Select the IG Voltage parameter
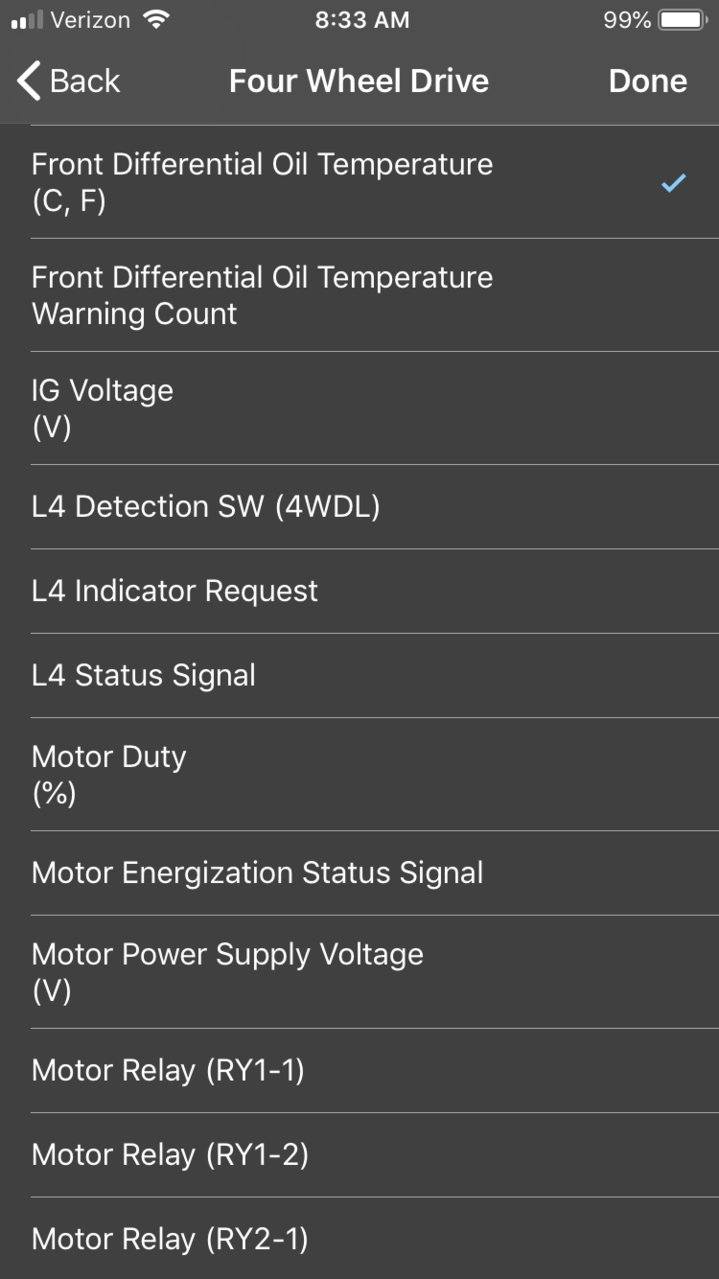The height and width of the screenshot is (1279, 719). coord(359,408)
